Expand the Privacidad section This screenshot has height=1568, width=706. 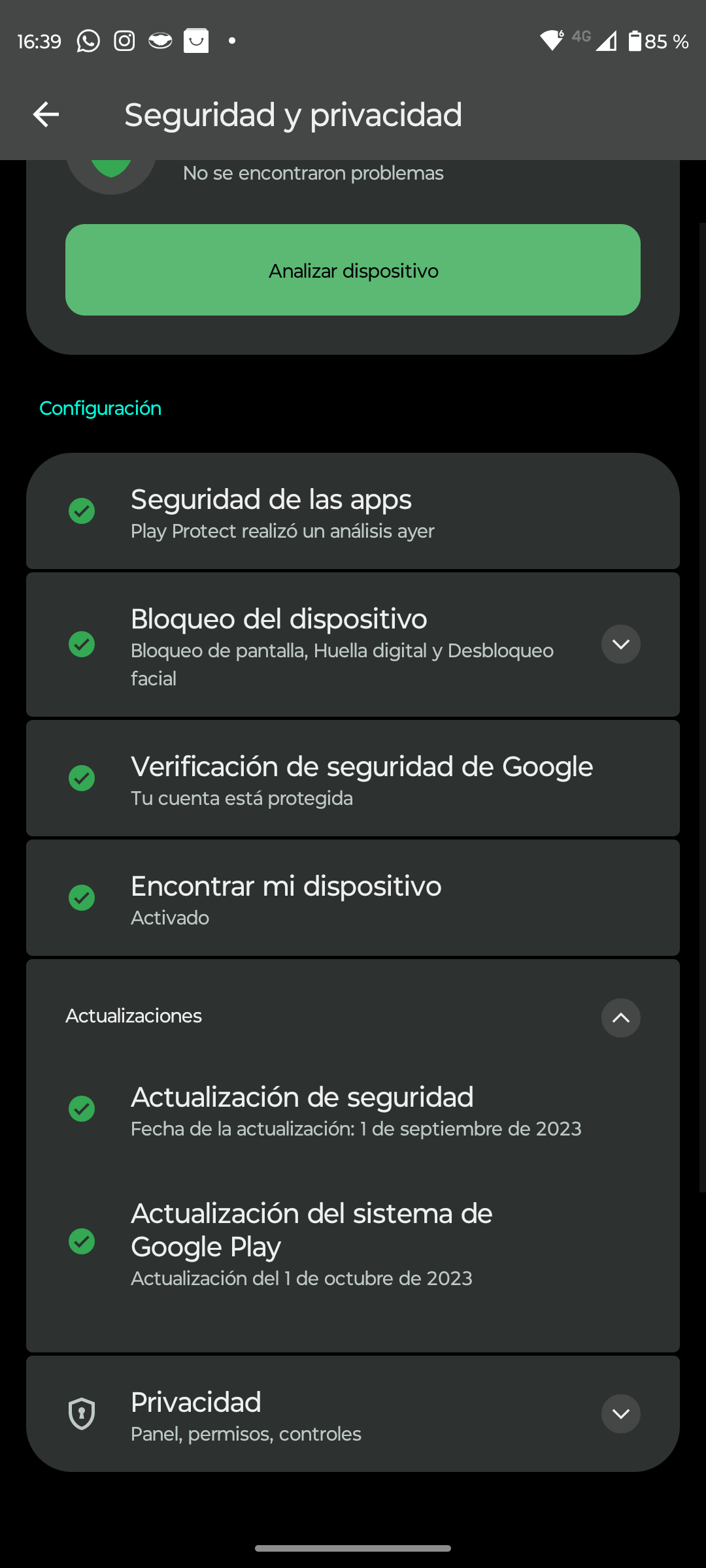point(620,1414)
